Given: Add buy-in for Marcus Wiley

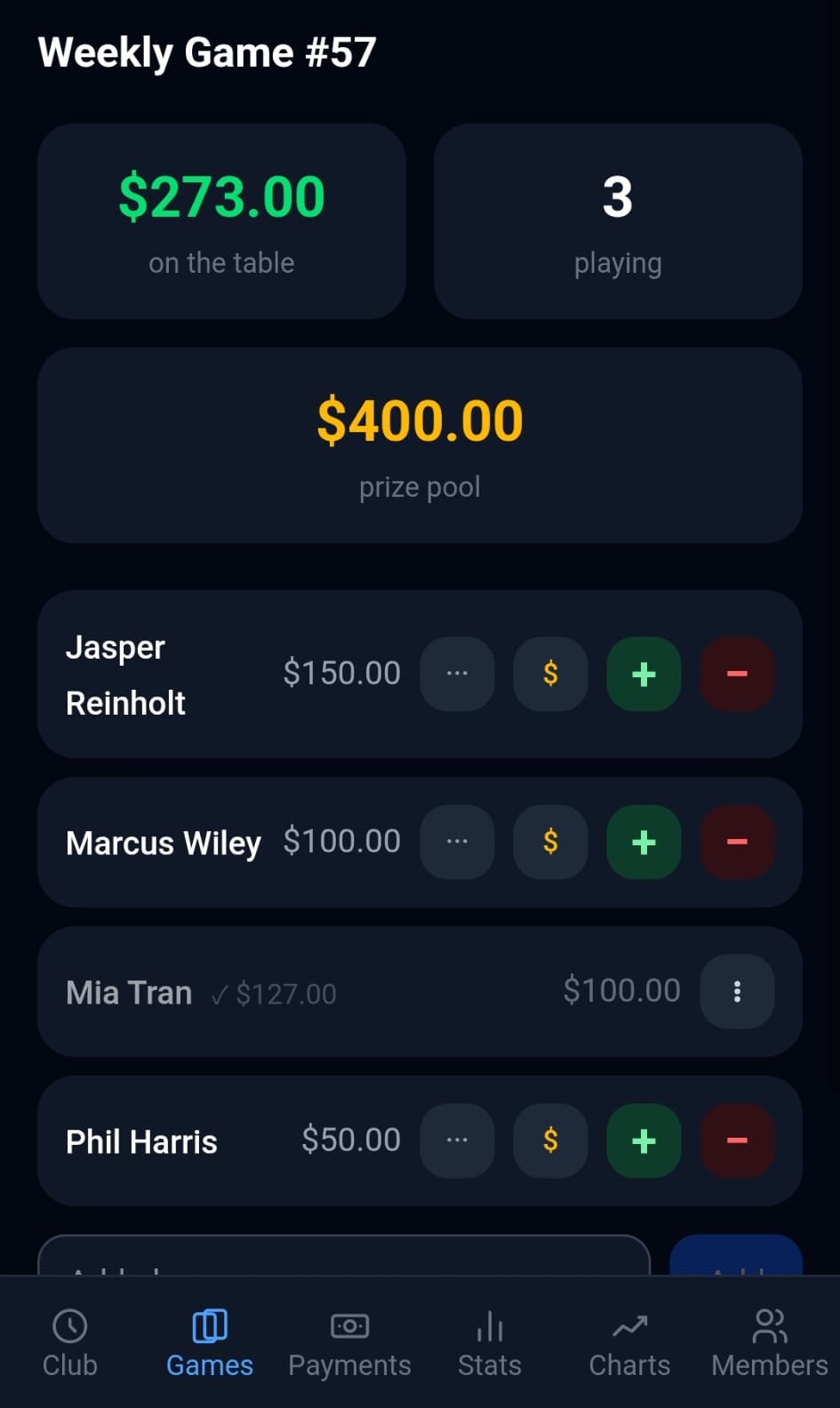Looking at the screenshot, I should point(644,842).
